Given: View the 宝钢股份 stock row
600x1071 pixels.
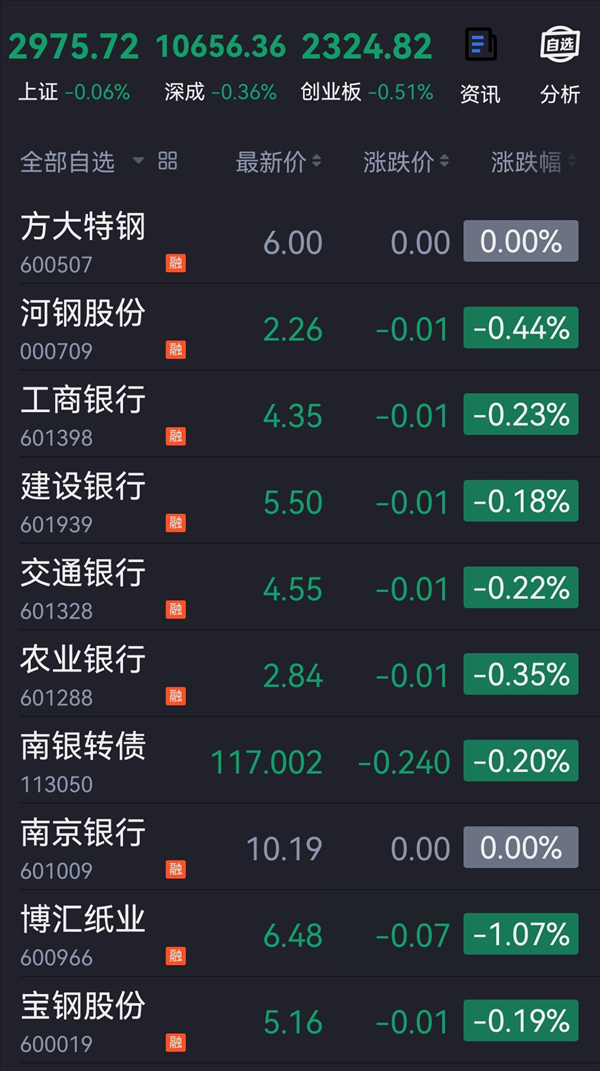Looking at the screenshot, I should pyautogui.click(x=299, y=1021).
